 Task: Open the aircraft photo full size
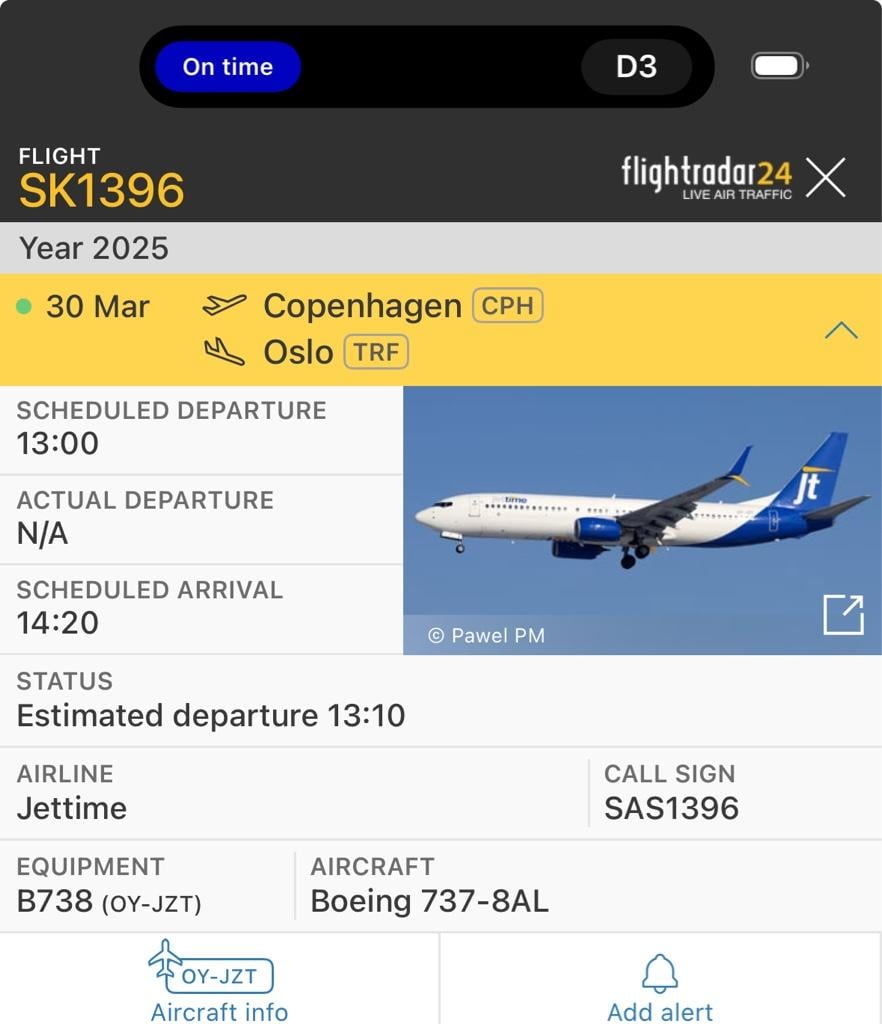tap(843, 614)
